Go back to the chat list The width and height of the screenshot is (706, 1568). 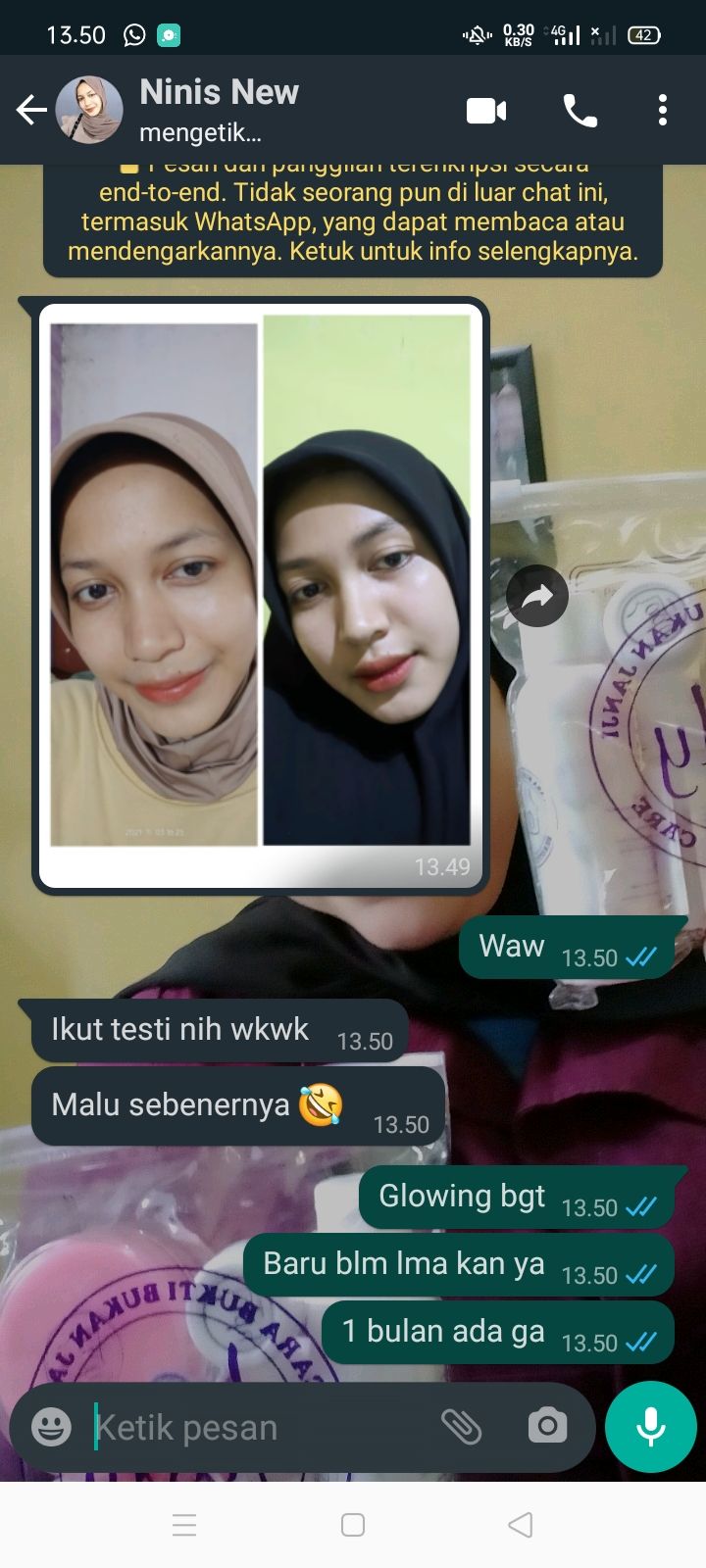click(x=31, y=110)
